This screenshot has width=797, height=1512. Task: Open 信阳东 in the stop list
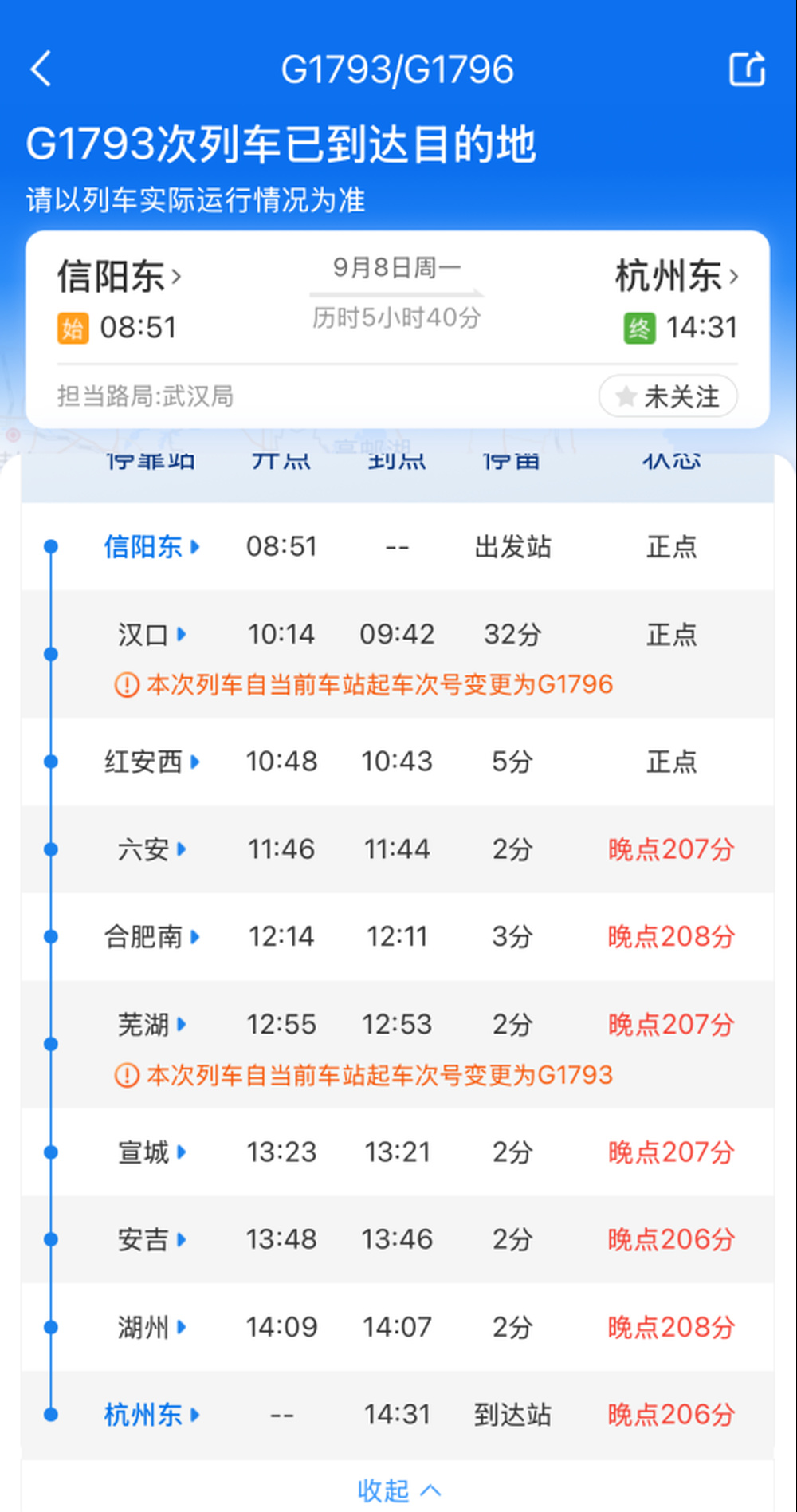coord(151,547)
